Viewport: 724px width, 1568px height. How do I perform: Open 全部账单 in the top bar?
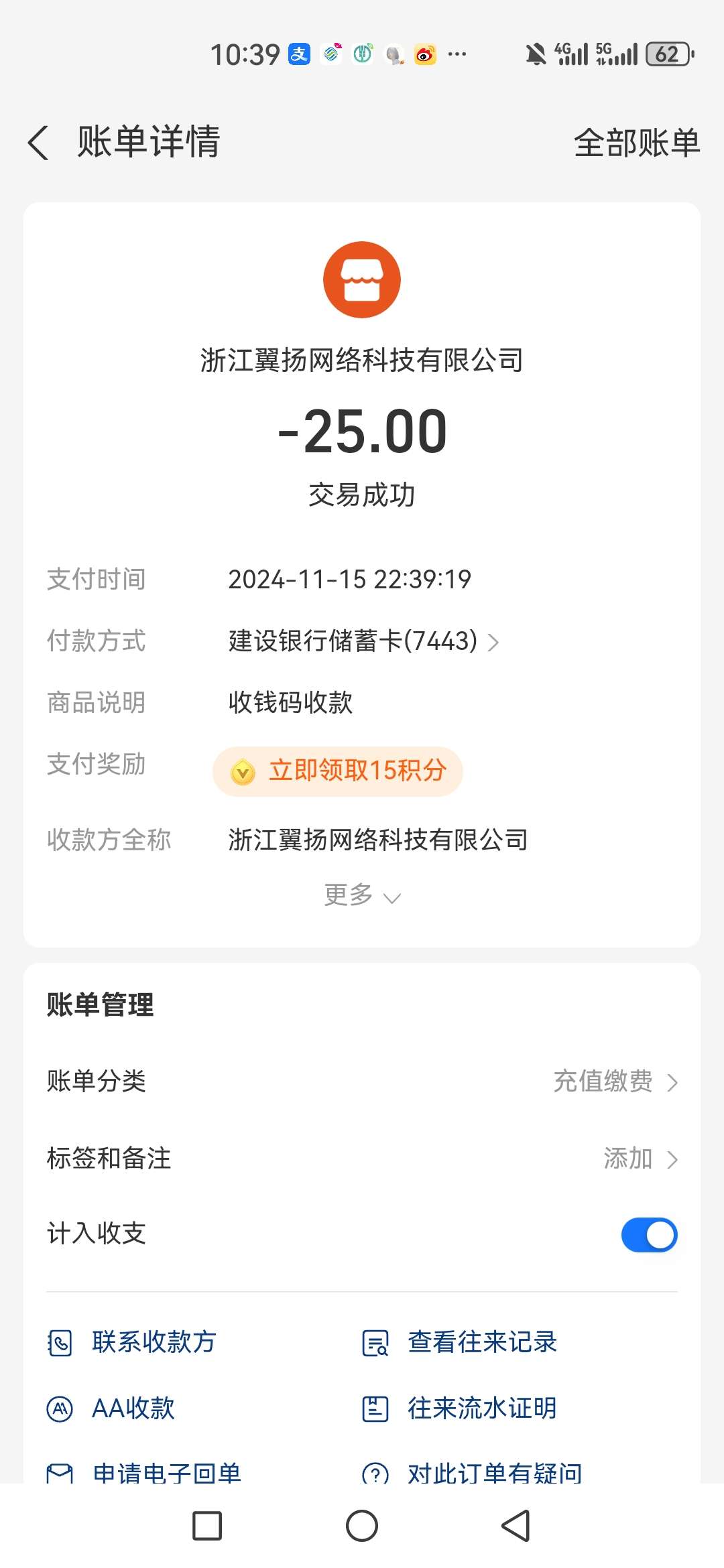[636, 143]
